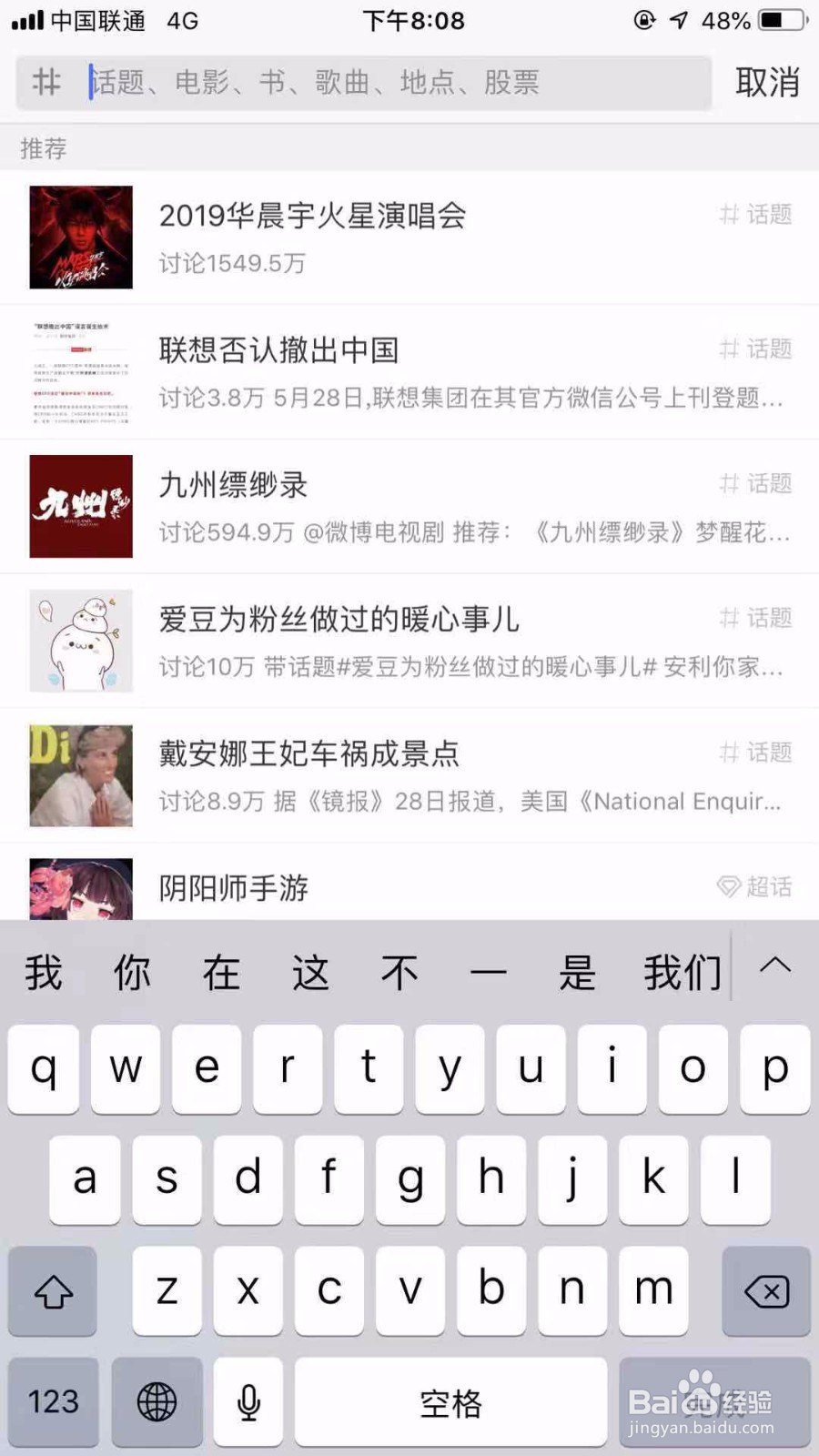Viewport: 819px width, 1456px height.
Task: Tap the backspace key on the keyboard
Action: 765,1291
